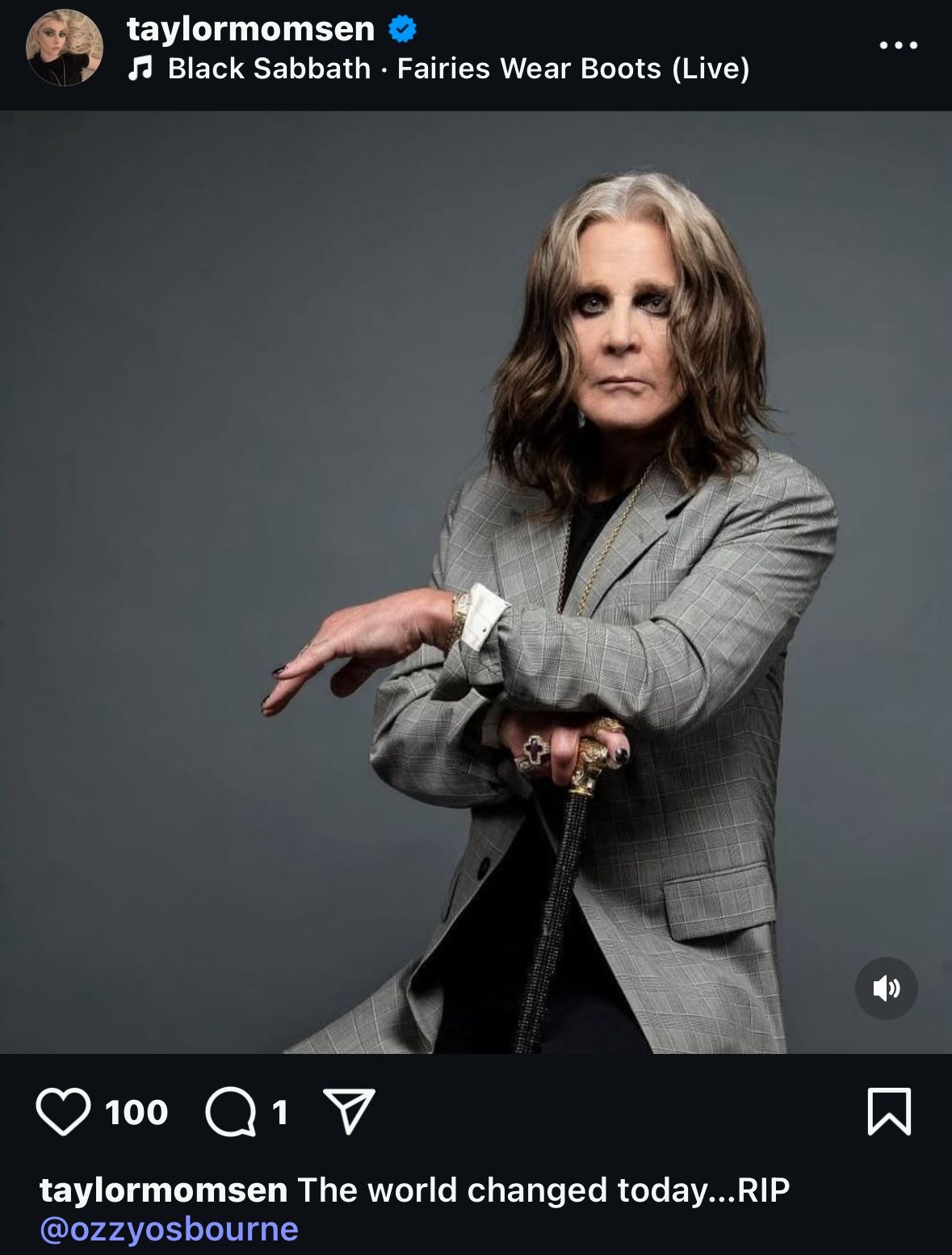Open taylormomsen's profile picture

pos(65,48)
